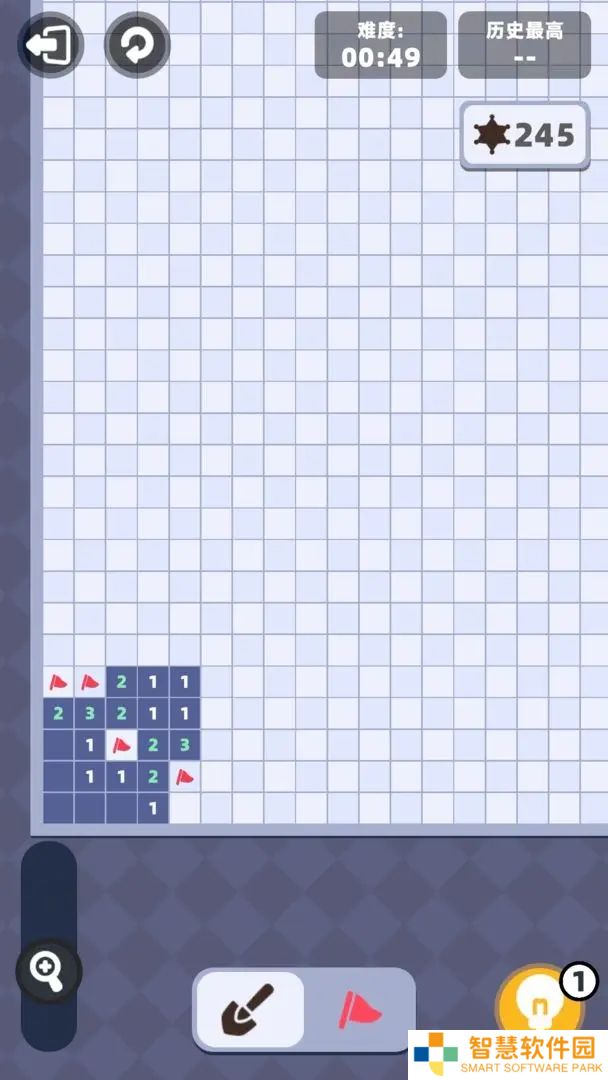Switch to flag marking mode

(x=359, y=1009)
